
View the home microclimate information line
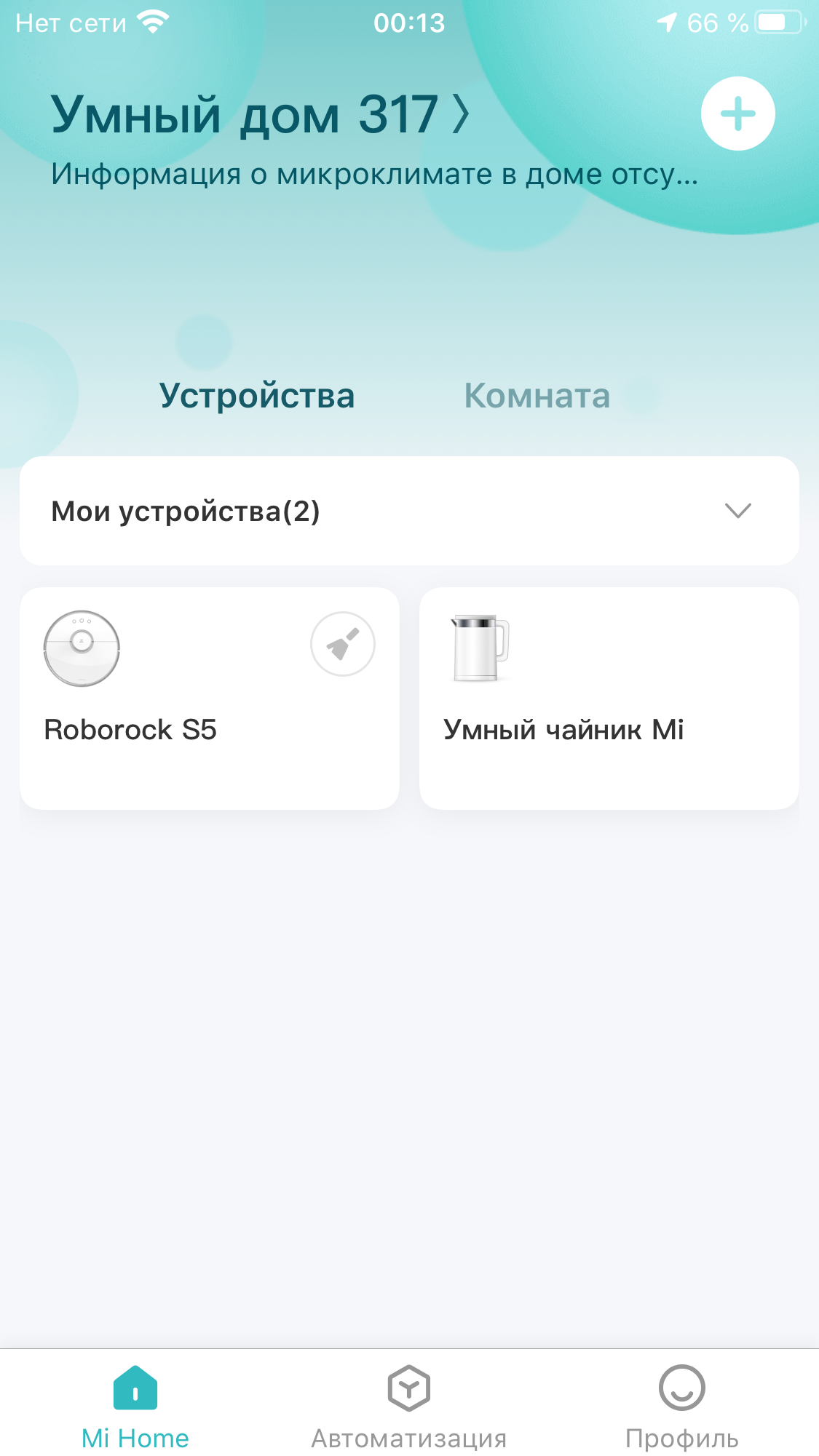[374, 175]
